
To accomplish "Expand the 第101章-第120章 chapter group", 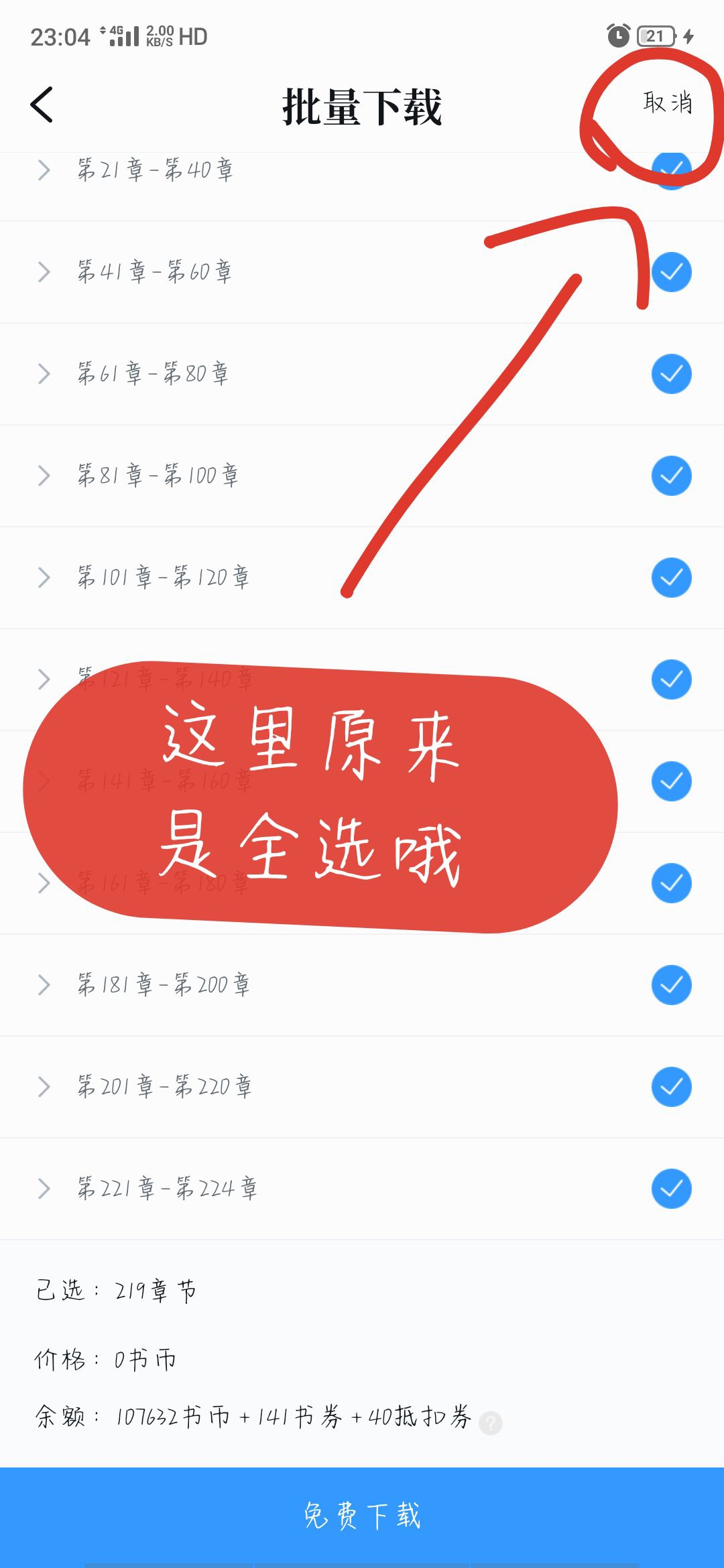I will tap(44, 577).
